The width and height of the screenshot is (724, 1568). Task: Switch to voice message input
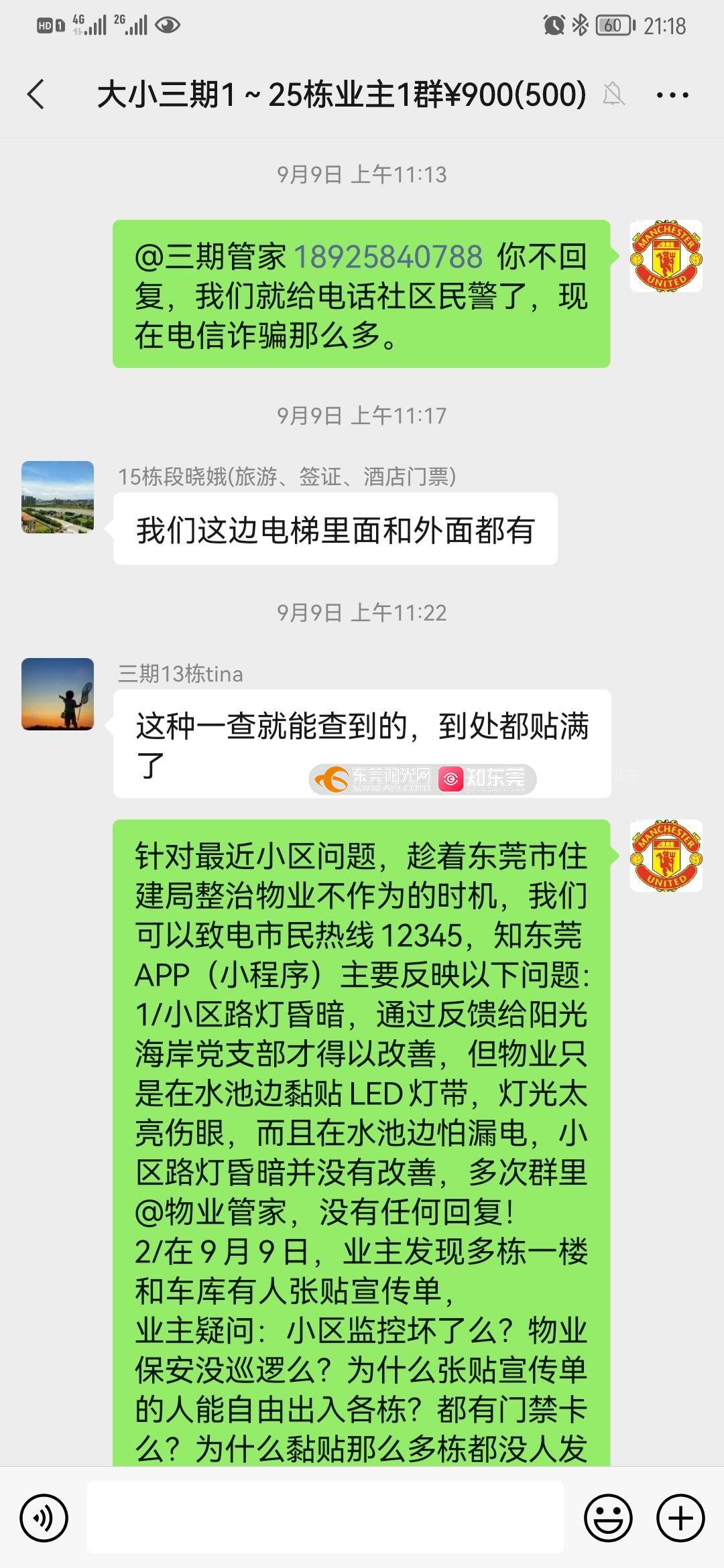(44, 1518)
